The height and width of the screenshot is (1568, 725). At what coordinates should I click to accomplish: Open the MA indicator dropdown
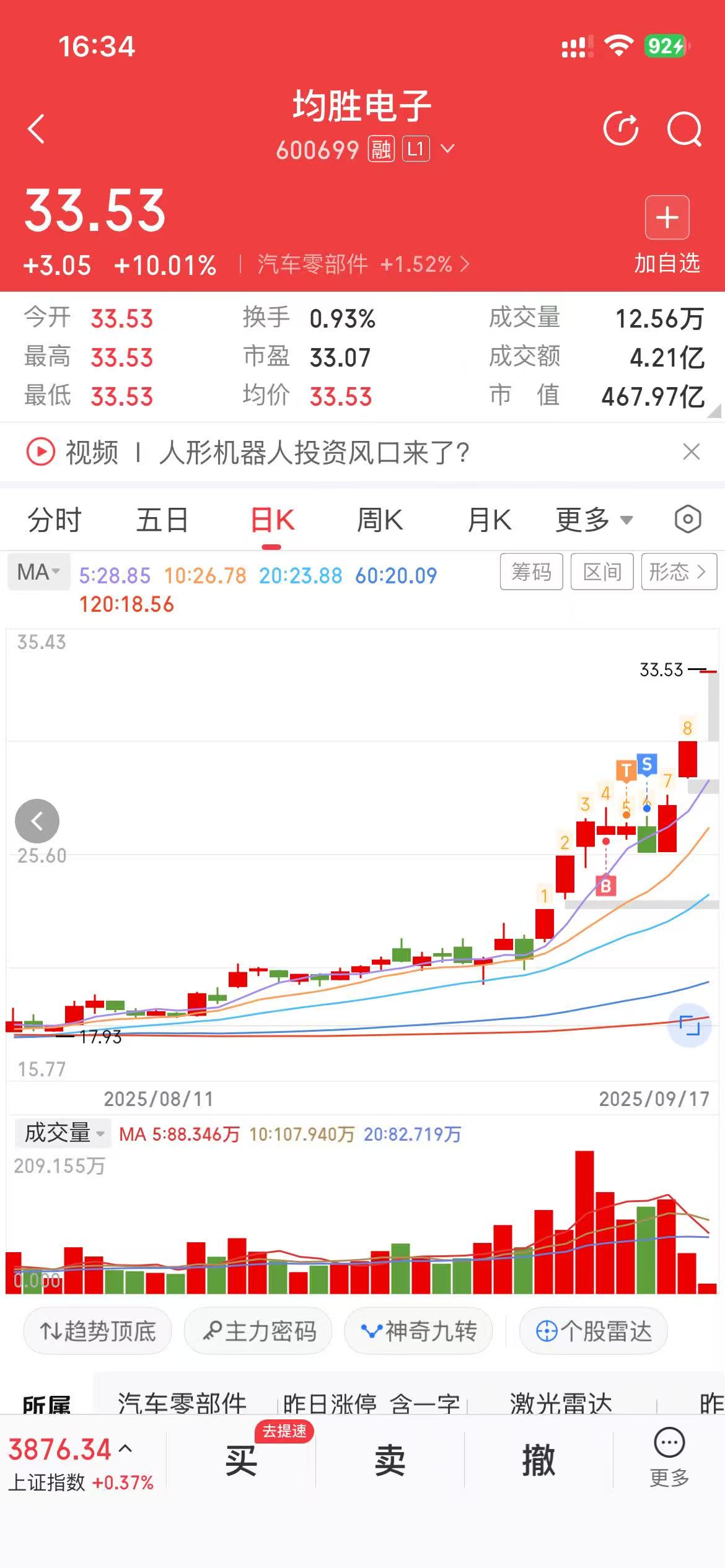(x=38, y=572)
